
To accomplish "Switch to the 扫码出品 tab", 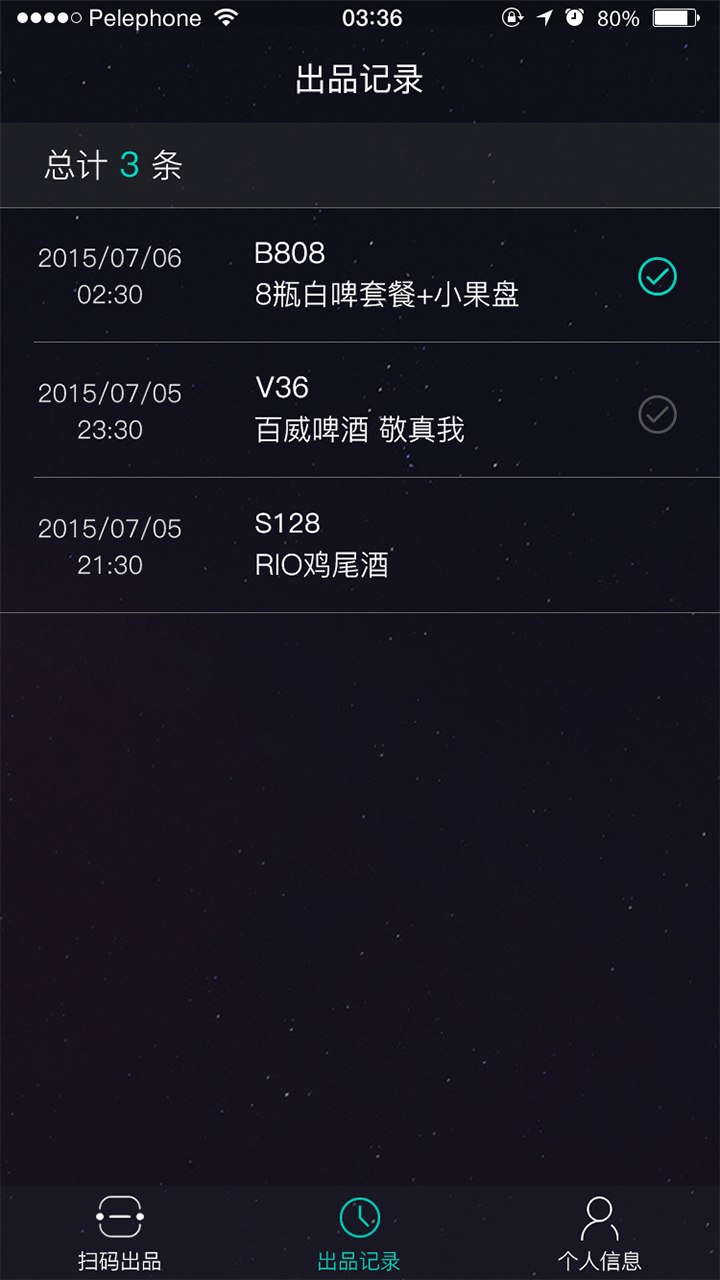I will pos(120,1233).
